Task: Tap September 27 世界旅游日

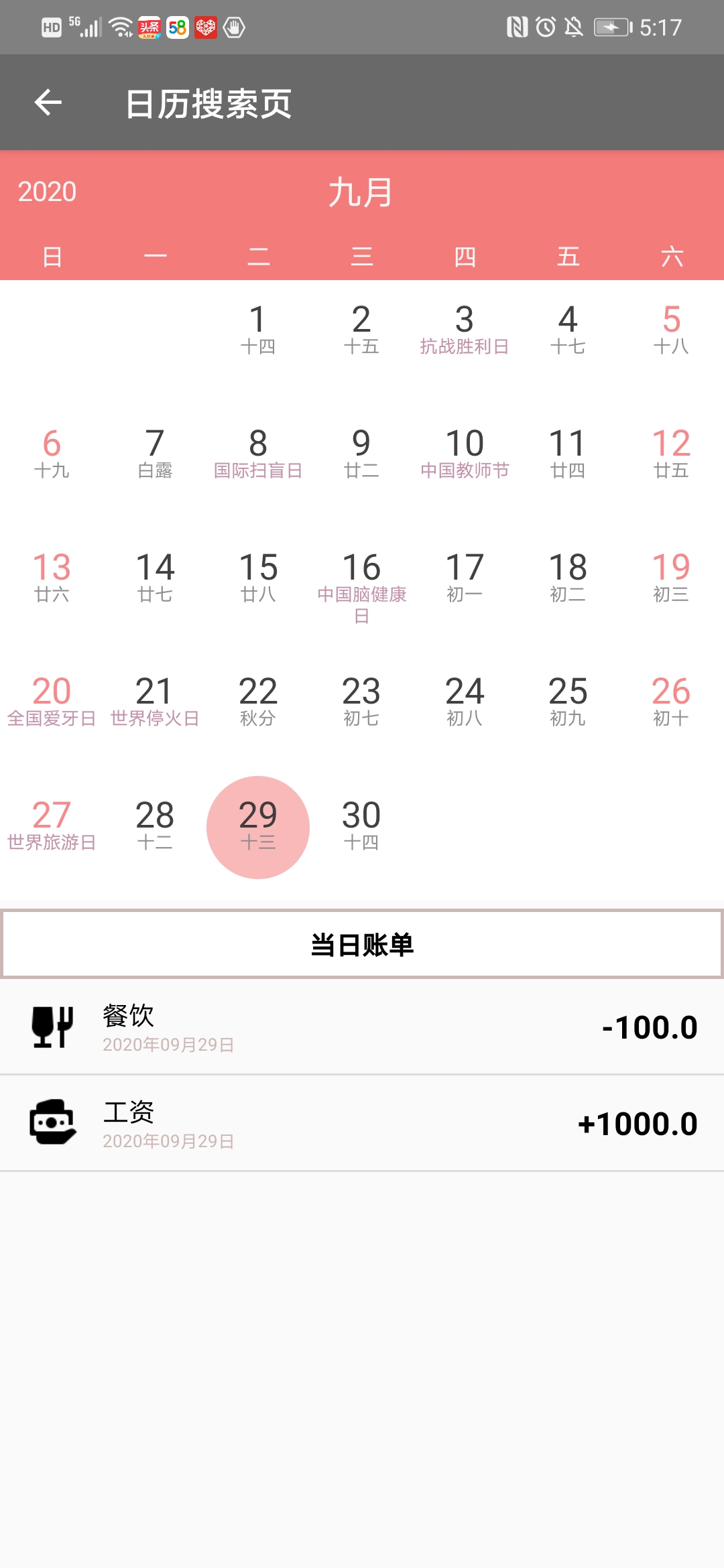Action: click(52, 826)
